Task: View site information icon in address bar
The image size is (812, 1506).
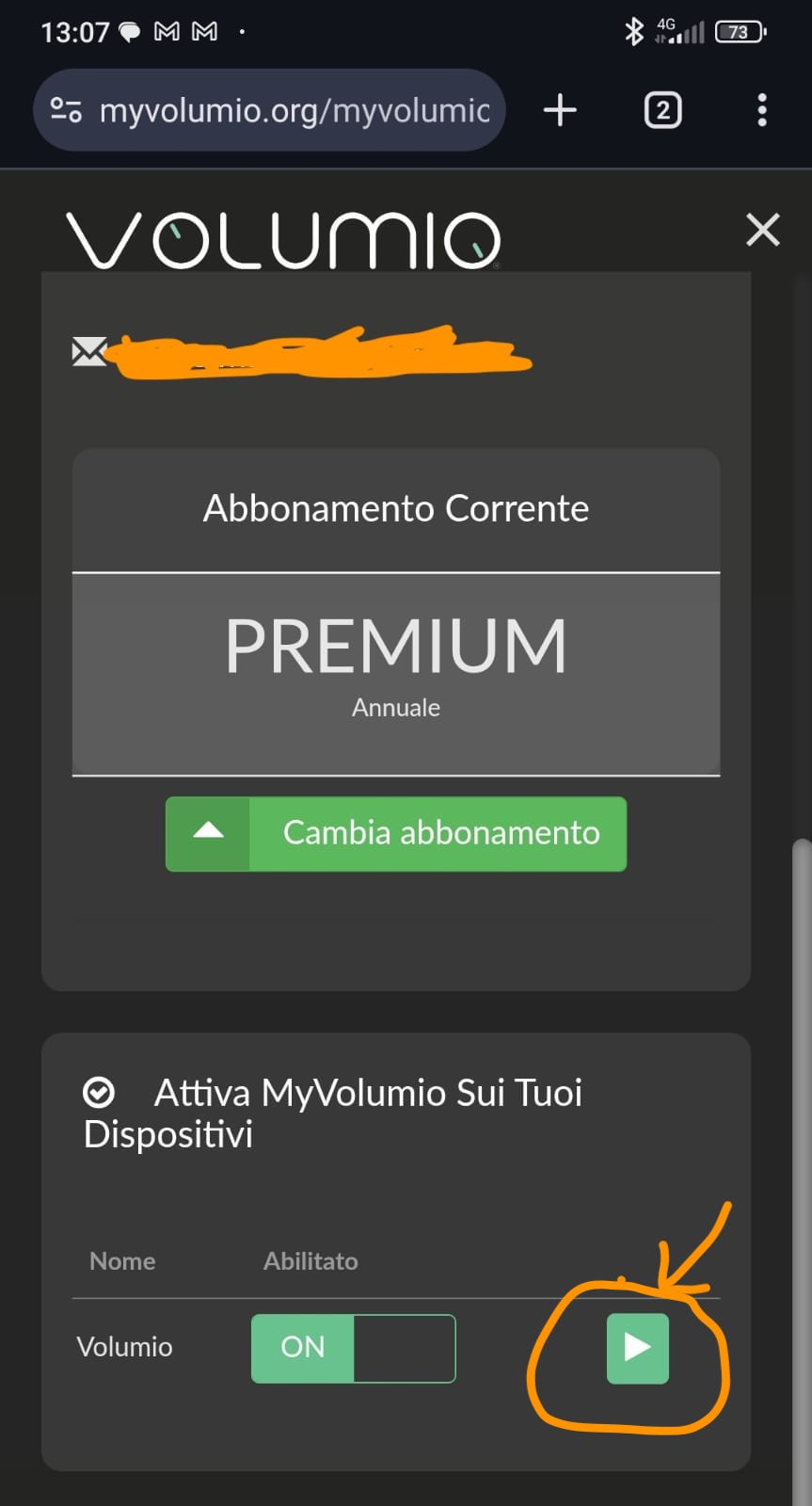Action: pos(66,110)
